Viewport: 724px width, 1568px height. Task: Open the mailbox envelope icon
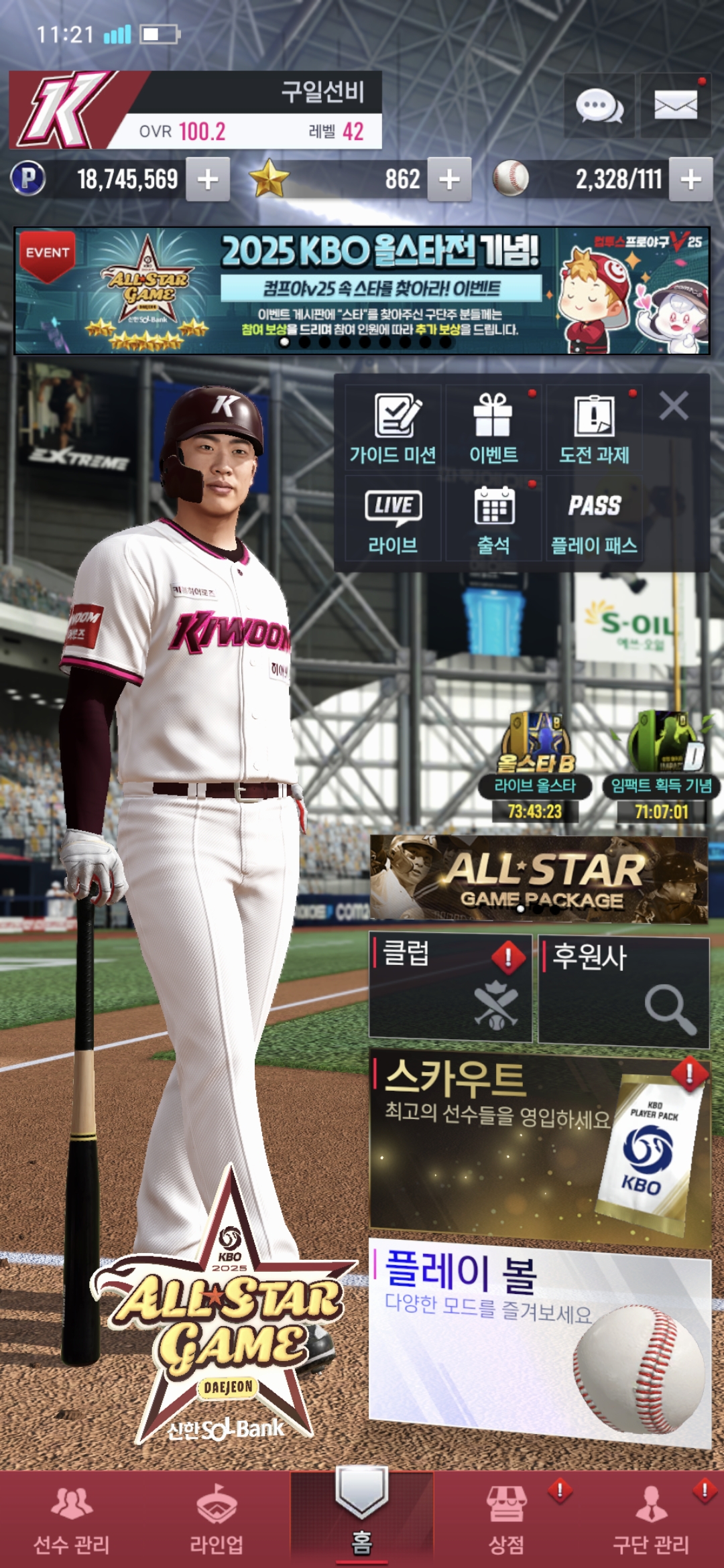point(675,107)
